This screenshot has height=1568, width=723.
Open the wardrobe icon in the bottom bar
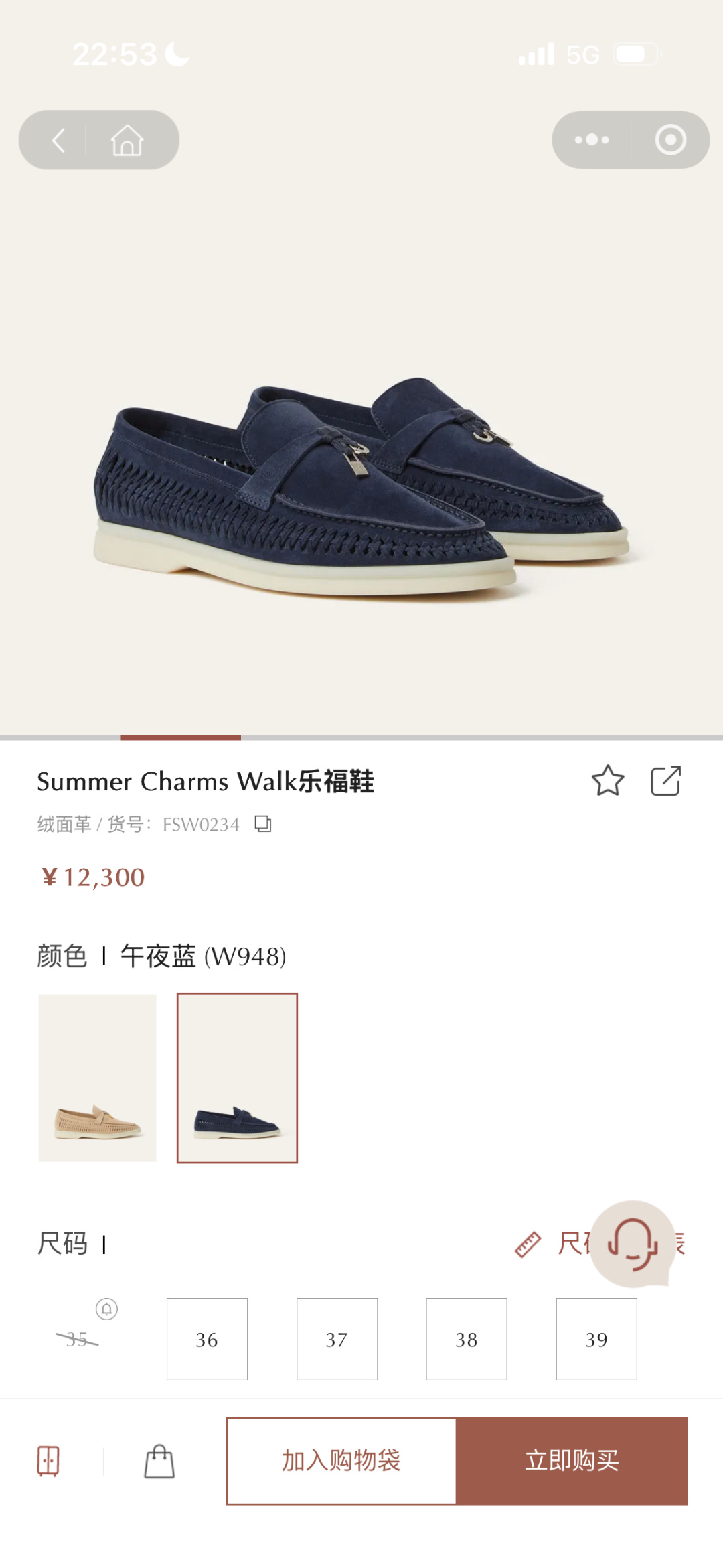(48, 1461)
